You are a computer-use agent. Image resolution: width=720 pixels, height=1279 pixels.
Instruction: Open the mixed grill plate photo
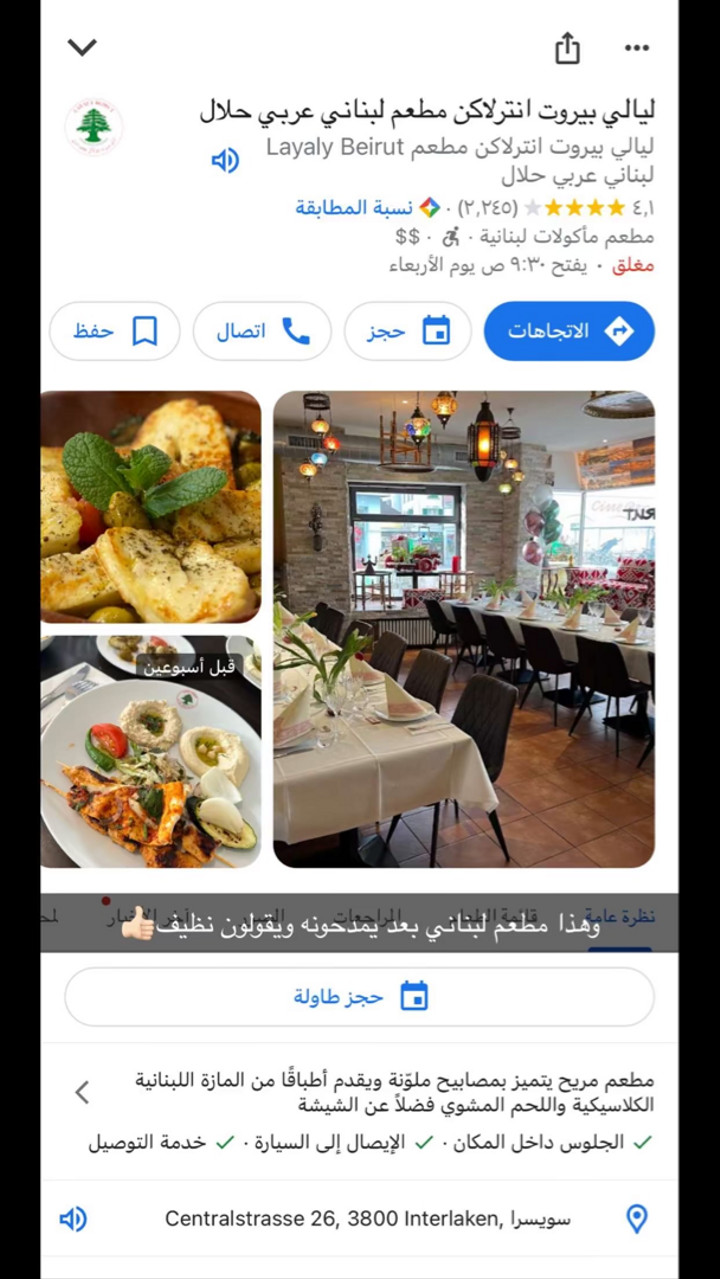151,751
